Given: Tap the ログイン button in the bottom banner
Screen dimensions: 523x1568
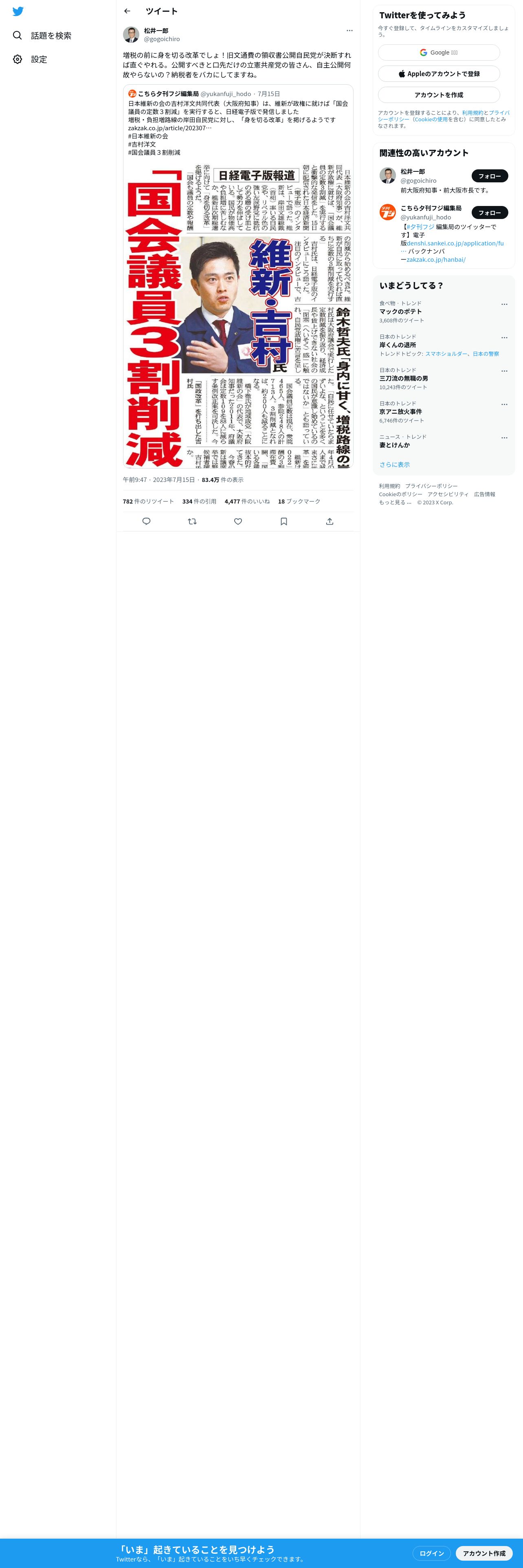Looking at the screenshot, I should click(x=432, y=1553).
